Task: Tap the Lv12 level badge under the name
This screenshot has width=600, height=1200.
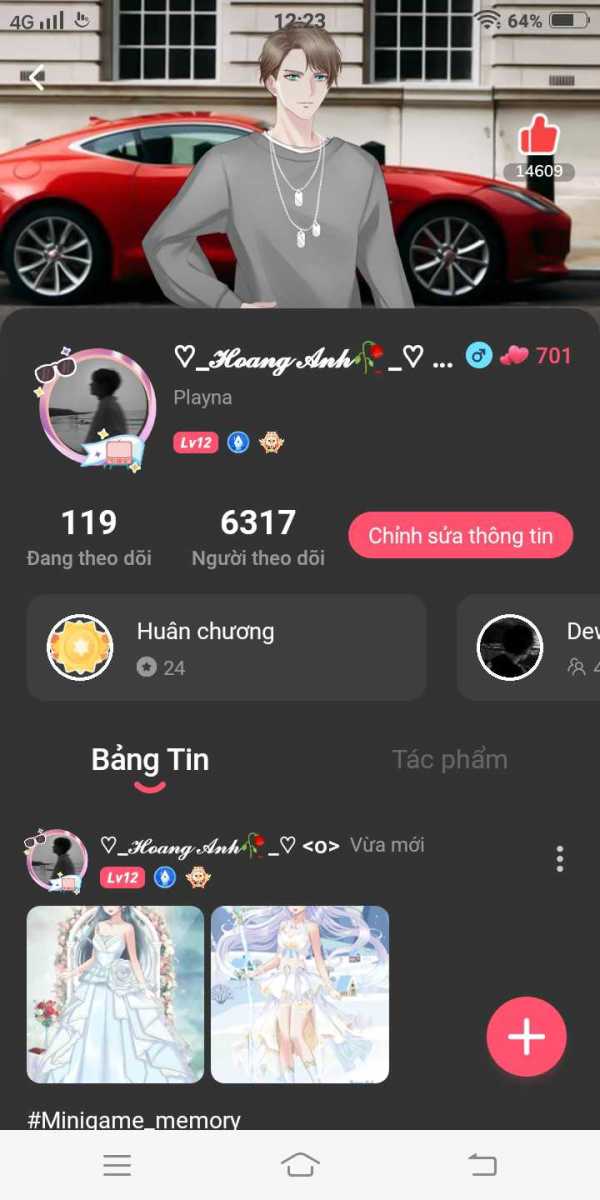Action: point(195,442)
